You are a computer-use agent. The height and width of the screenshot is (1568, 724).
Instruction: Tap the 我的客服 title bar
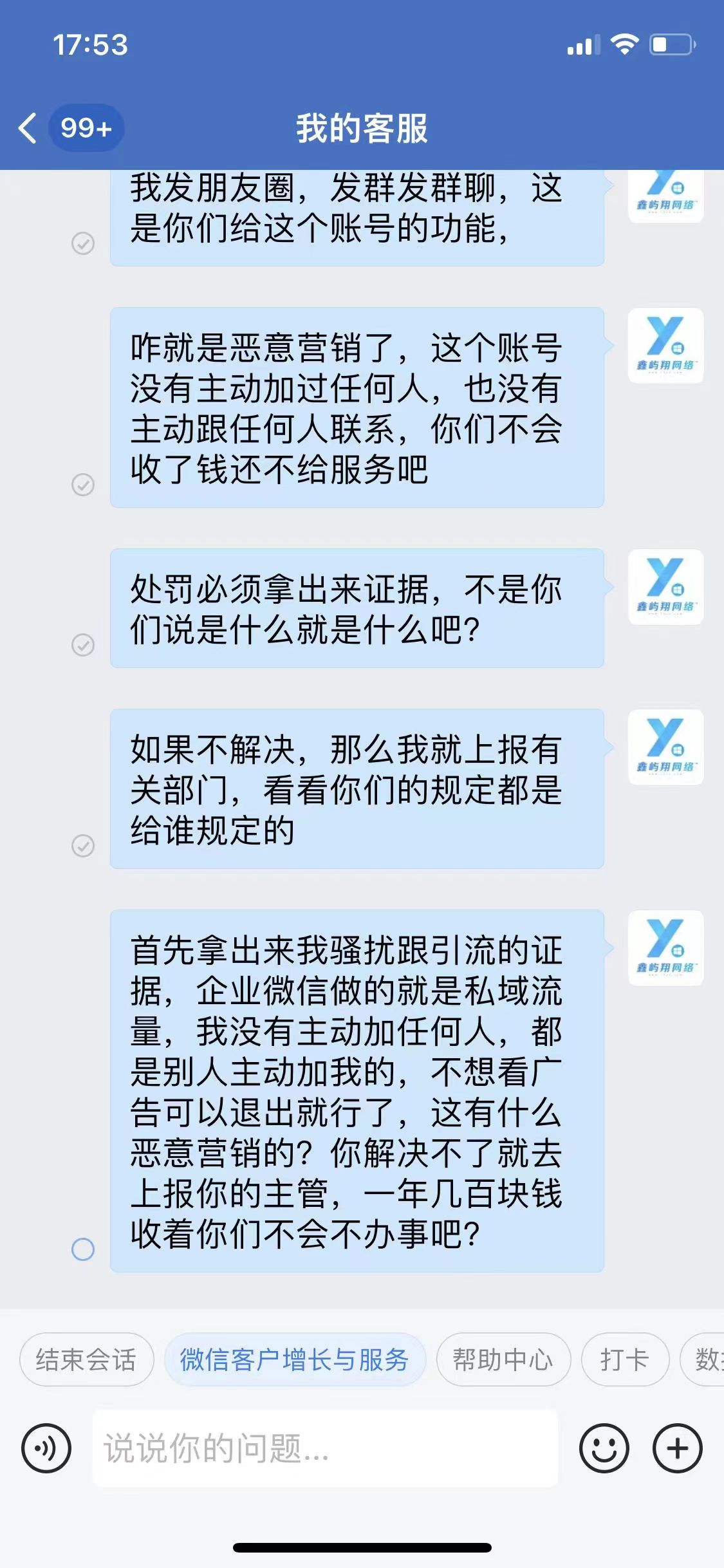click(x=362, y=127)
